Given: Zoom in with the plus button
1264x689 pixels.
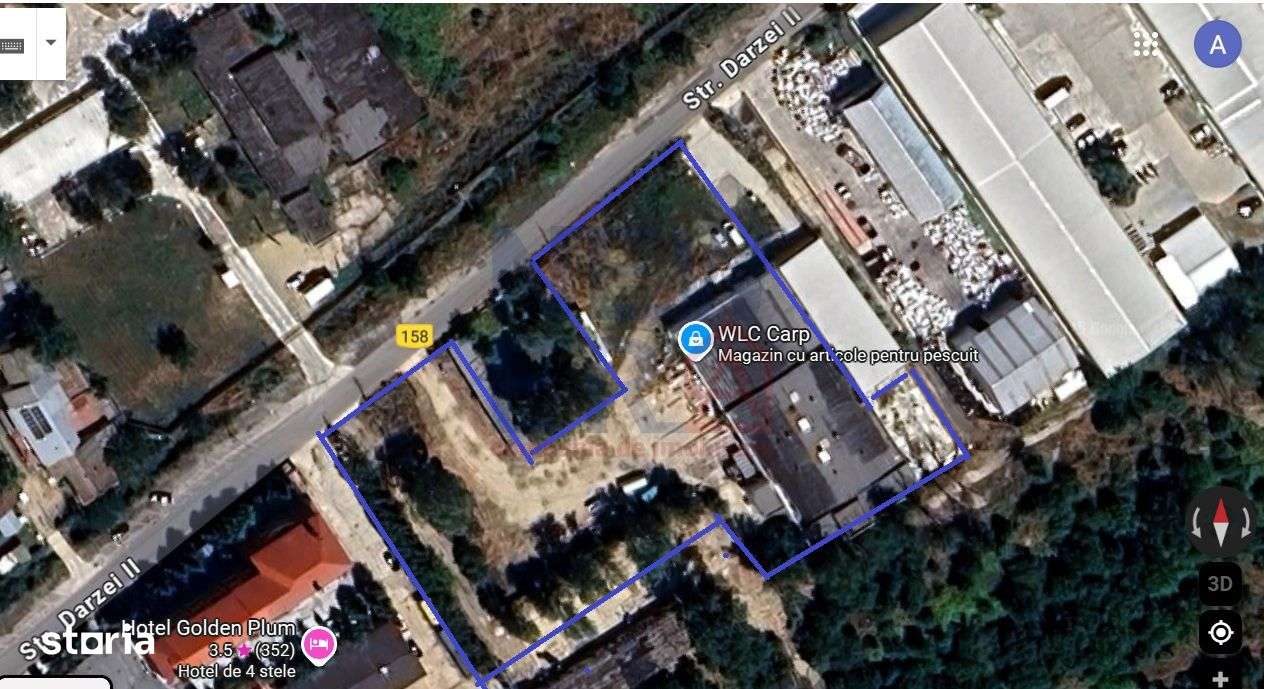Looking at the screenshot, I should [x=1220, y=679].
